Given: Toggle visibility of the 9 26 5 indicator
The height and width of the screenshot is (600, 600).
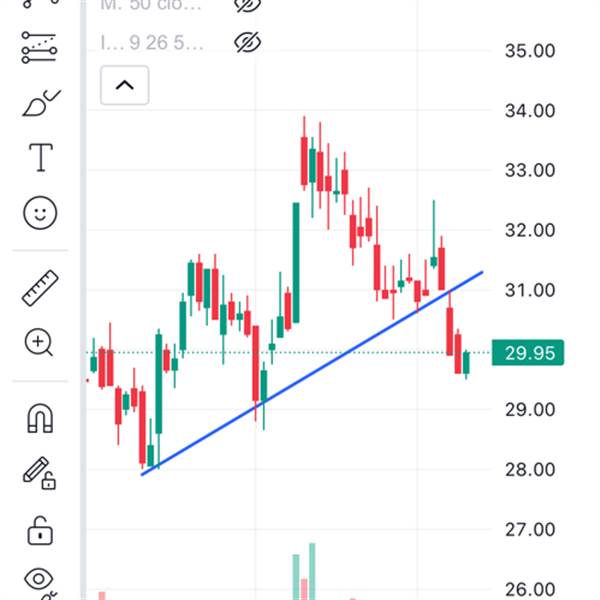Looking at the screenshot, I should coord(246,42).
